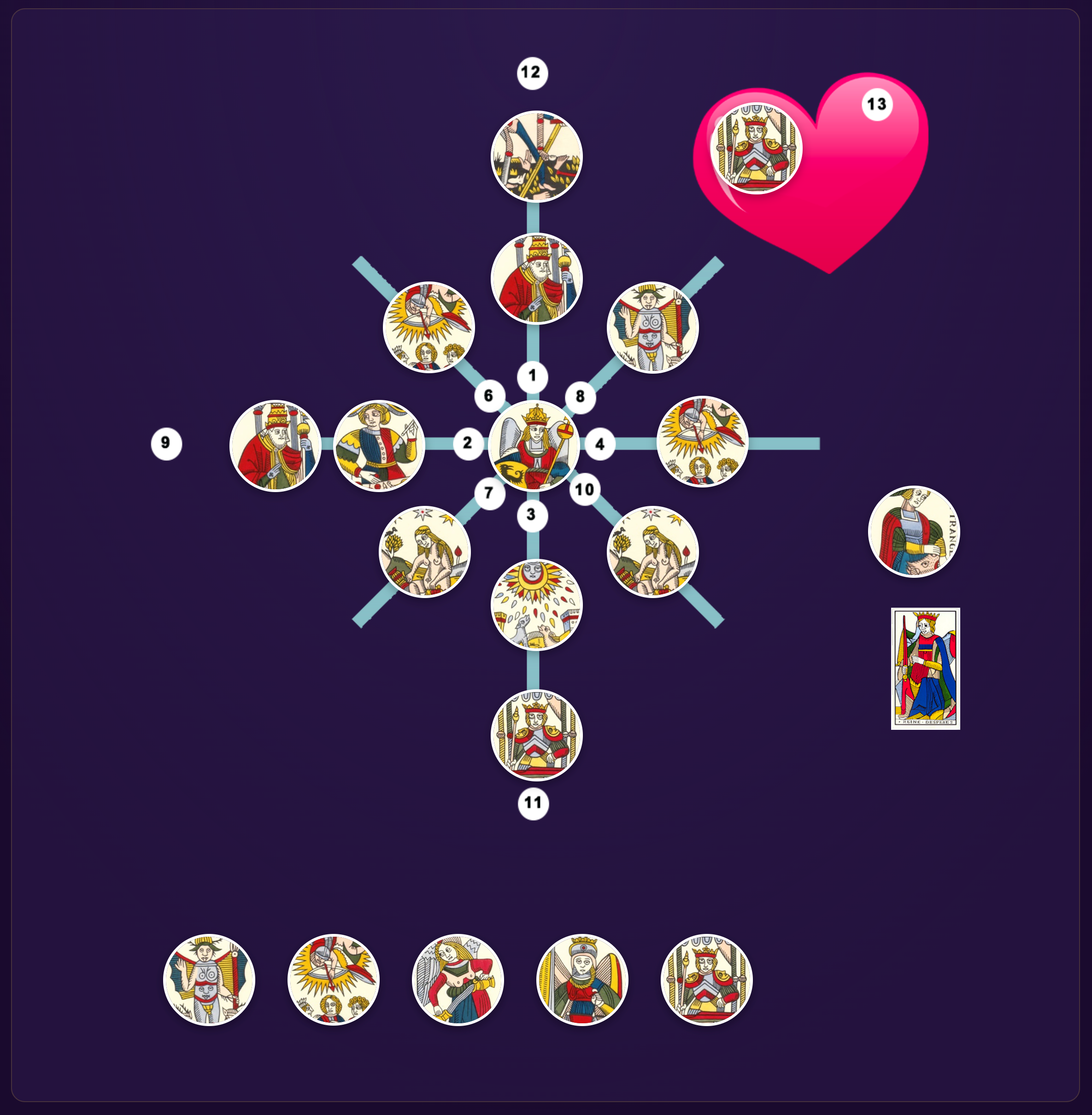Open the Star card on branch 10
The height and width of the screenshot is (1115, 1092).
coord(653,552)
